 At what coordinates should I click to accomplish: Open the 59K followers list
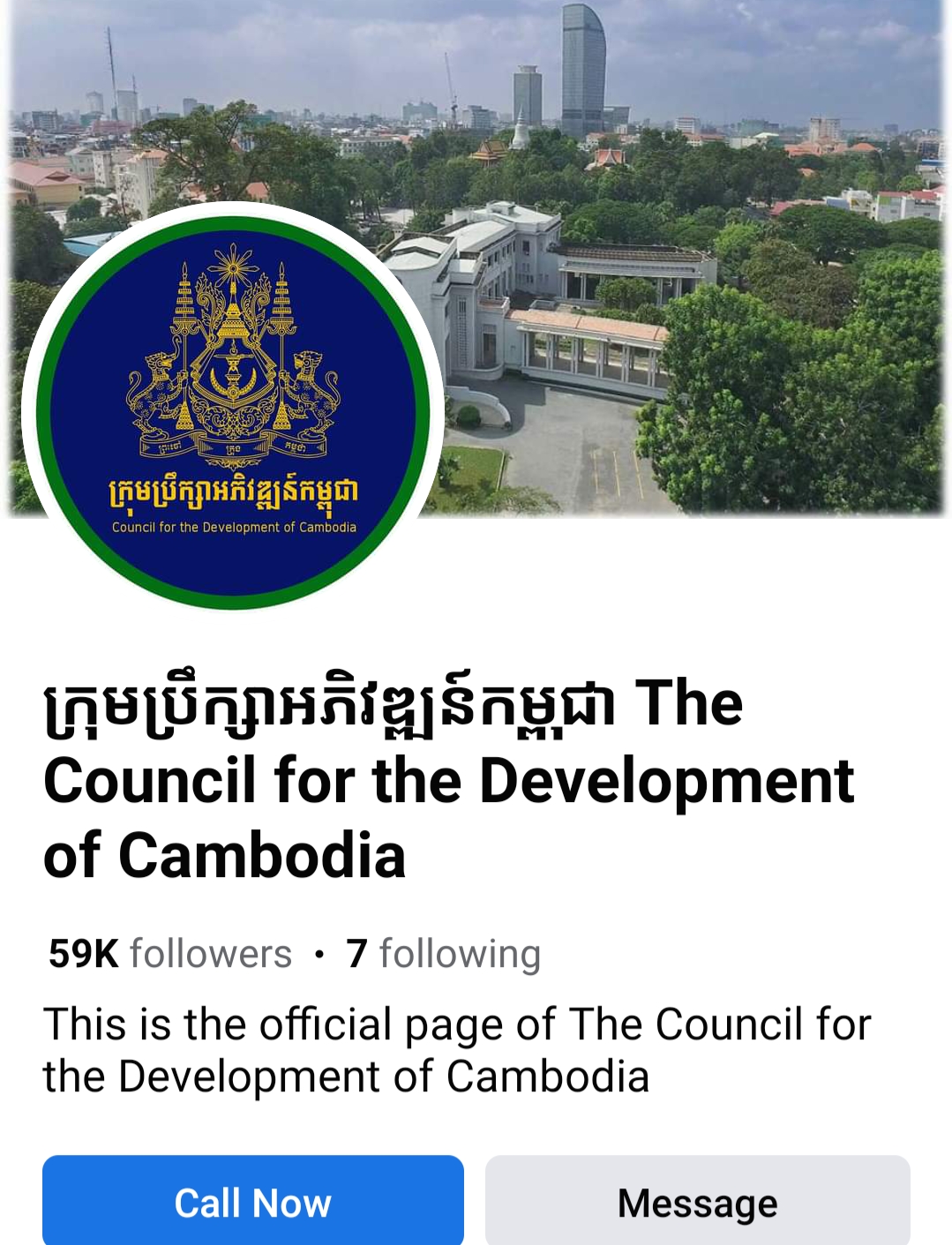coord(170,954)
